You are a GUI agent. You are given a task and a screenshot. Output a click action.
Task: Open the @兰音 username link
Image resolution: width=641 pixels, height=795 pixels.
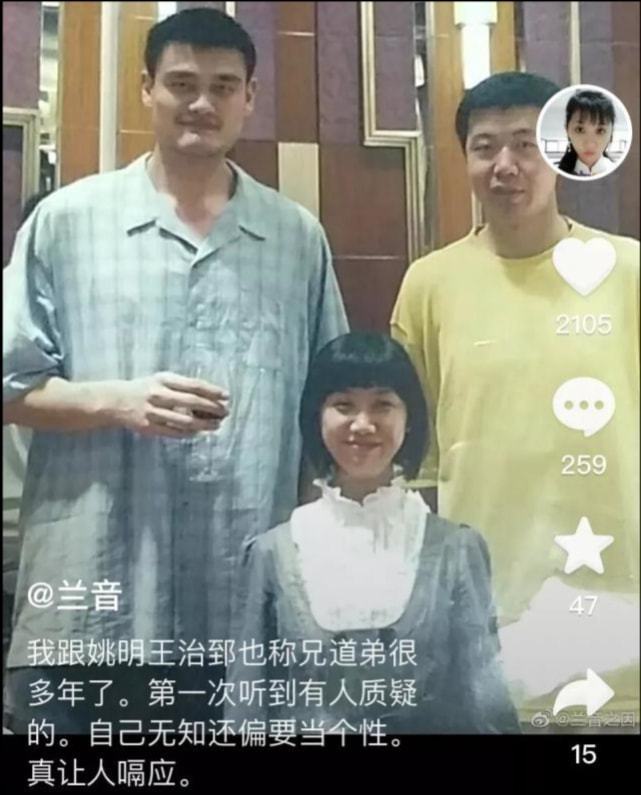tap(75, 596)
